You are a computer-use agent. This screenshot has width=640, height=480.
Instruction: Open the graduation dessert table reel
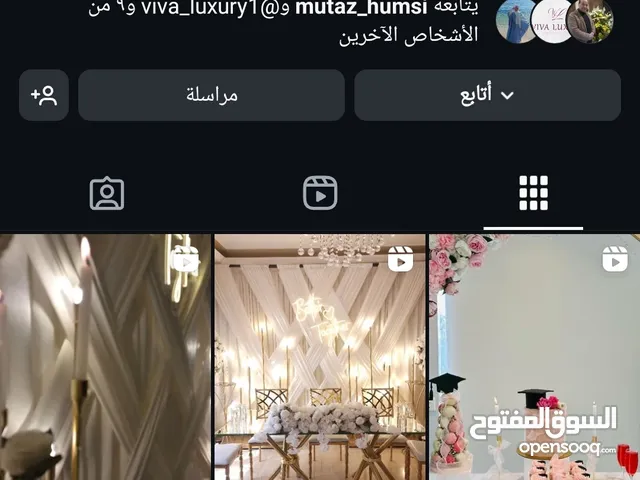pyautogui.click(x=534, y=357)
